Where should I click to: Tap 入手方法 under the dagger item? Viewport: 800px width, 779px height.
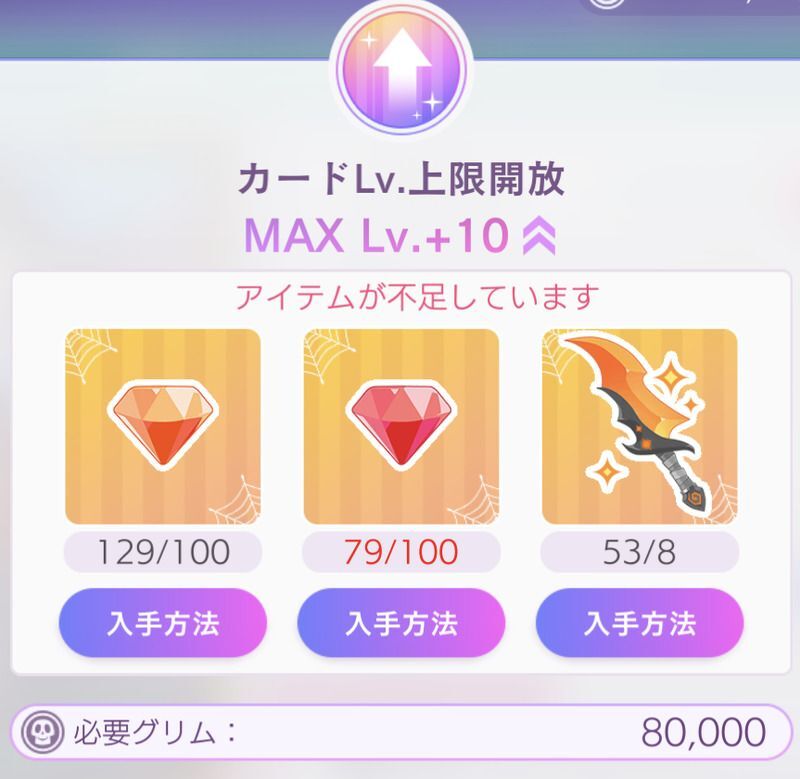(640, 624)
